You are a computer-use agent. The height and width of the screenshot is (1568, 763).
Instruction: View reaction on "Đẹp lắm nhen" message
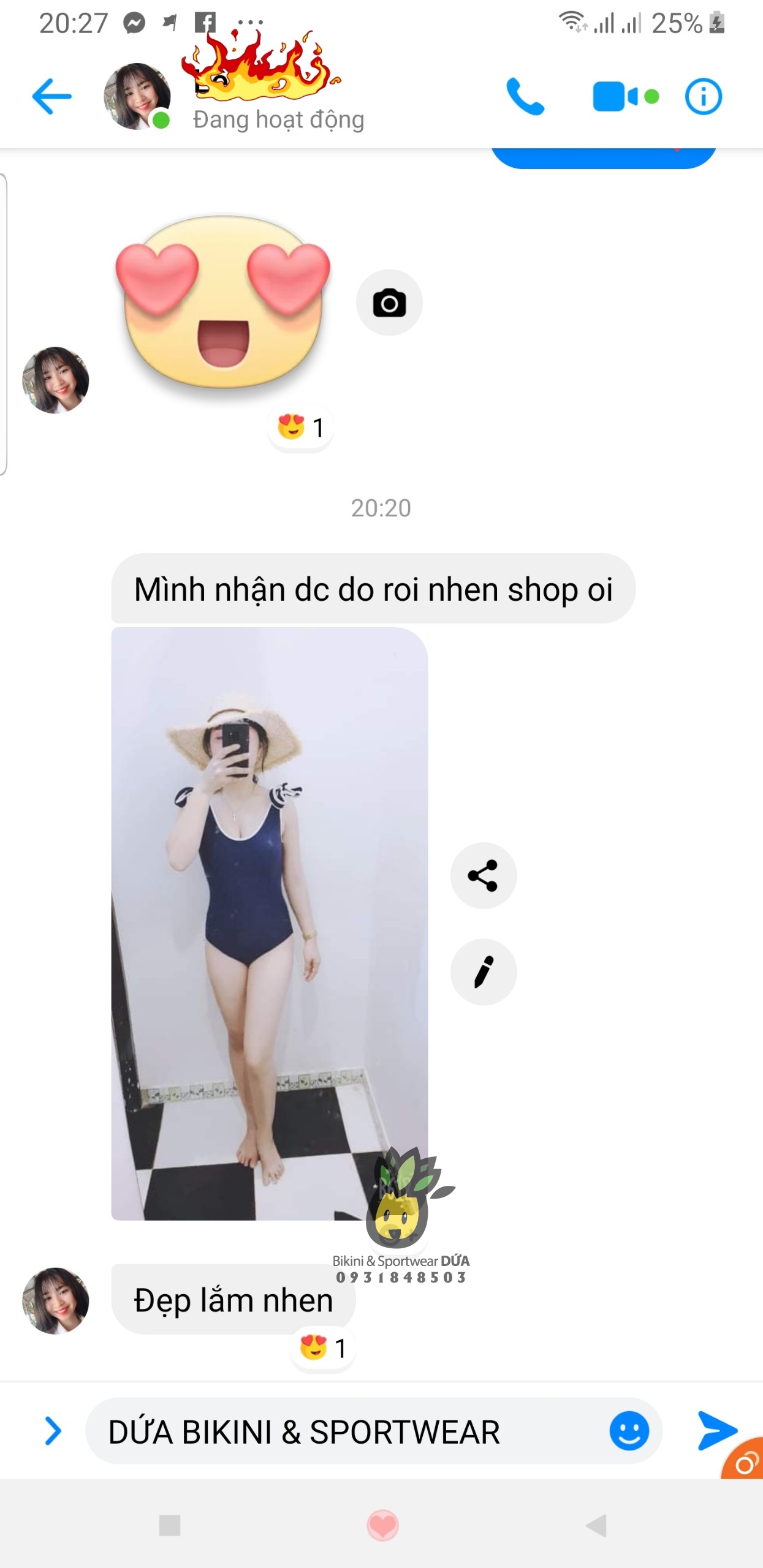(x=323, y=1348)
